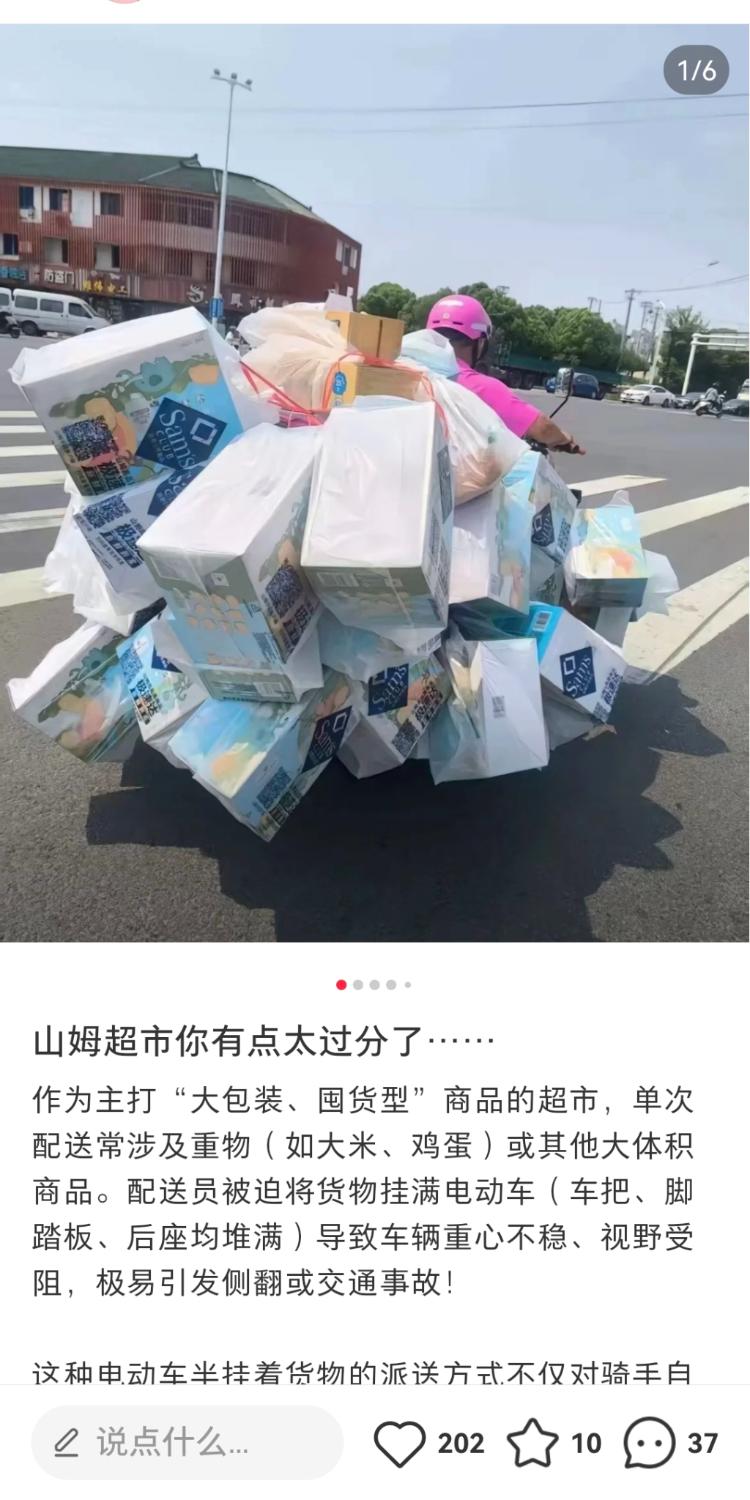Like this post with the heart icon
Viewport: 750px width, 1500px height.
(x=399, y=1443)
